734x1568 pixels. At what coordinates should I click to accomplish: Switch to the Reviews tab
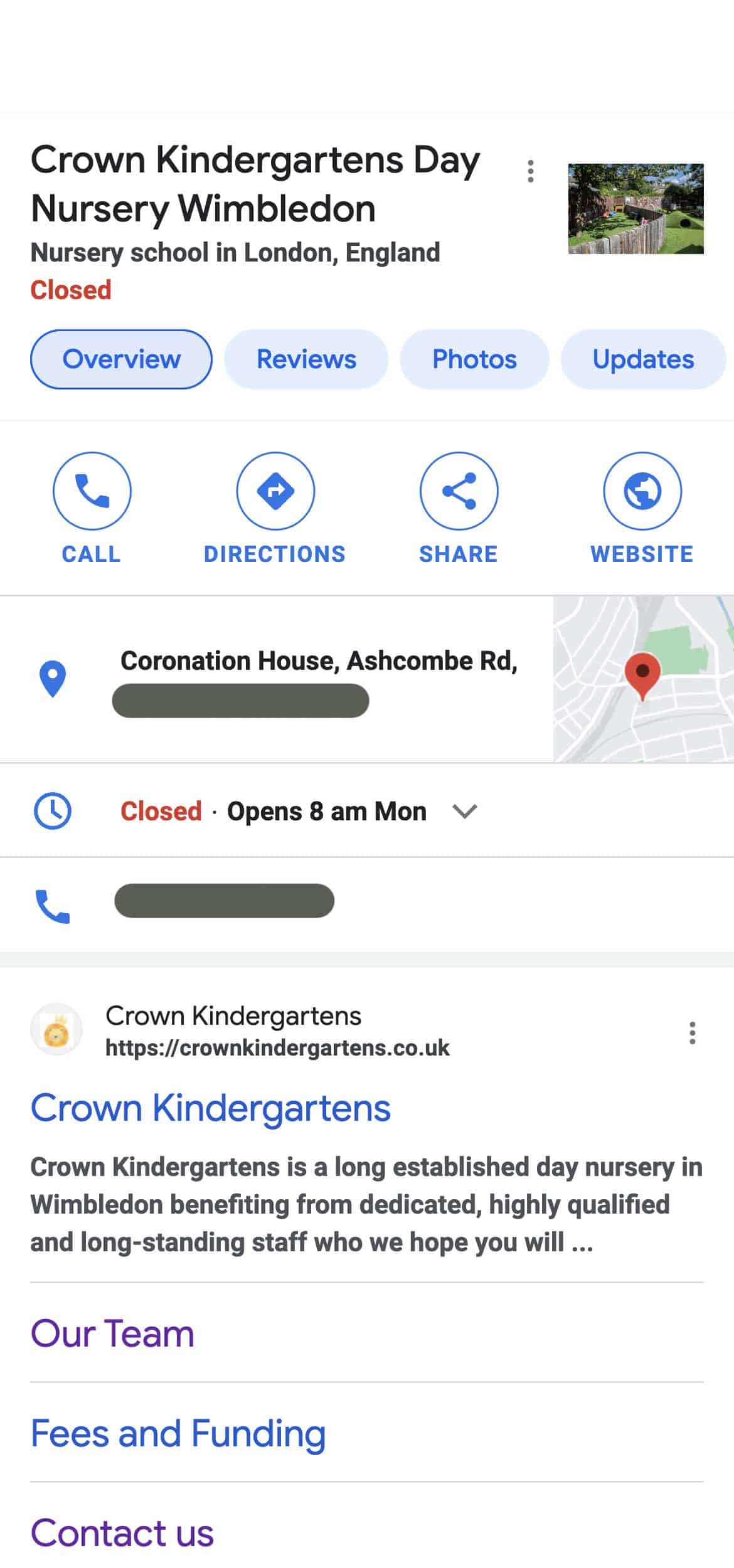click(306, 359)
